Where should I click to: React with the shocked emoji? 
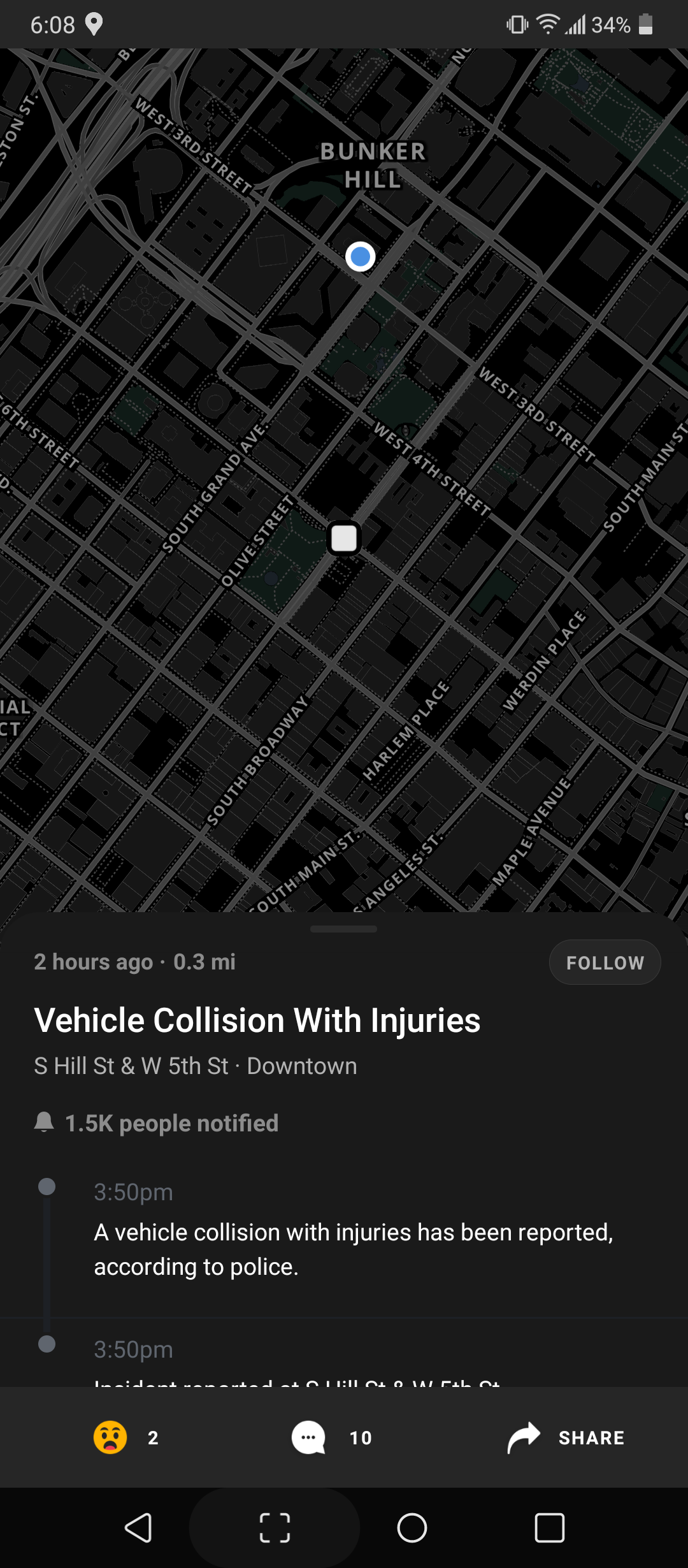[110, 1437]
